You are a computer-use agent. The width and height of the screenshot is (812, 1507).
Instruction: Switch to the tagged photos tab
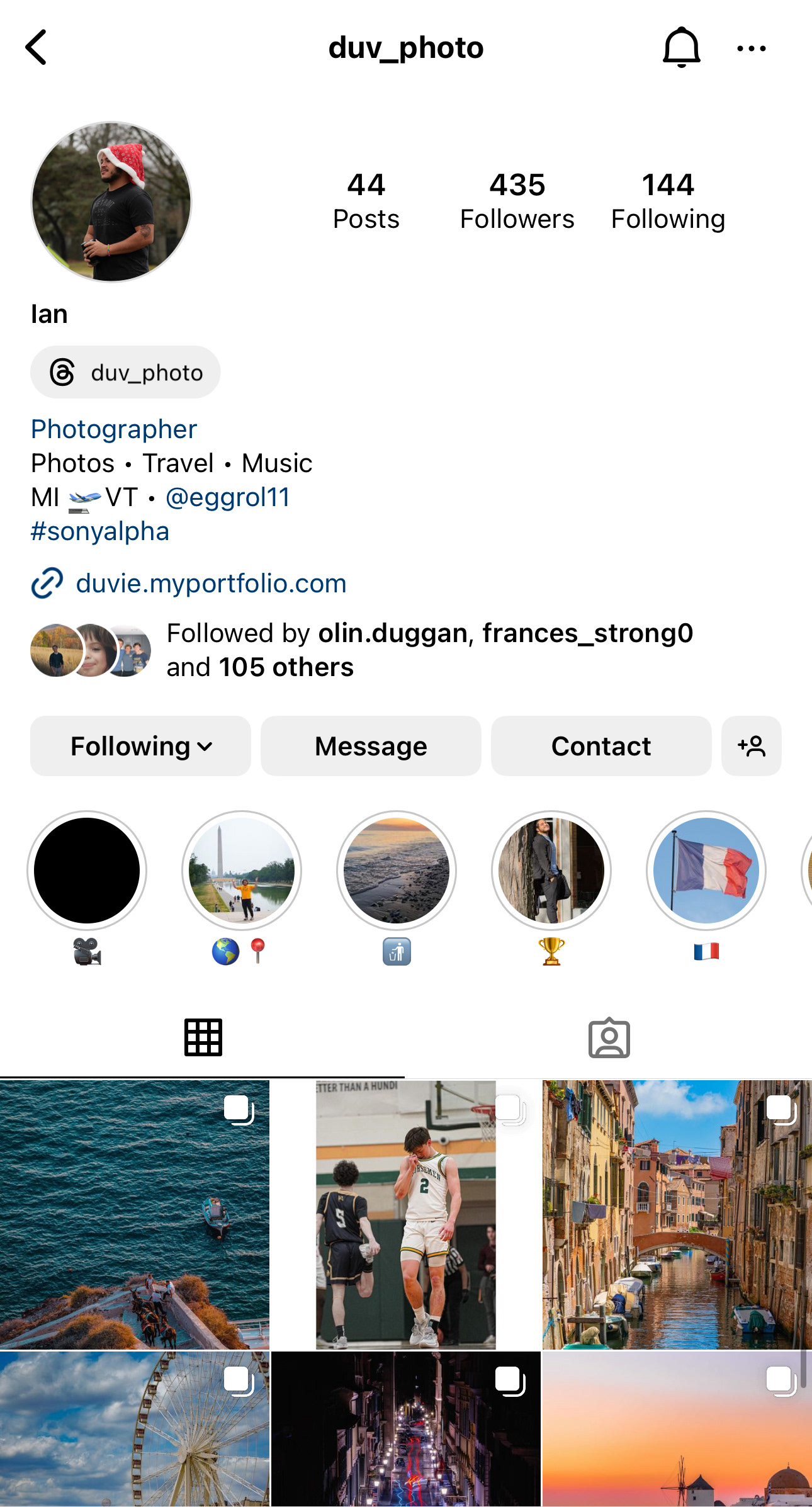coord(609,1038)
